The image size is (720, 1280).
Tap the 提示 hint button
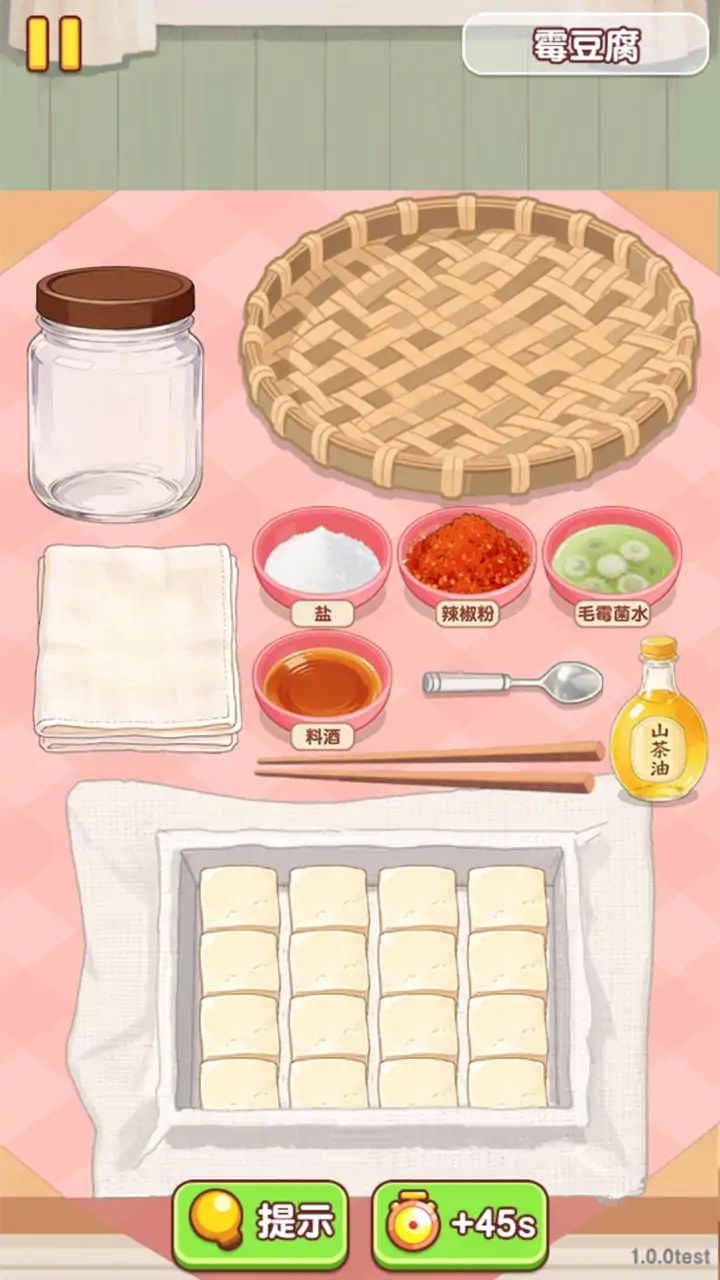click(x=260, y=1224)
